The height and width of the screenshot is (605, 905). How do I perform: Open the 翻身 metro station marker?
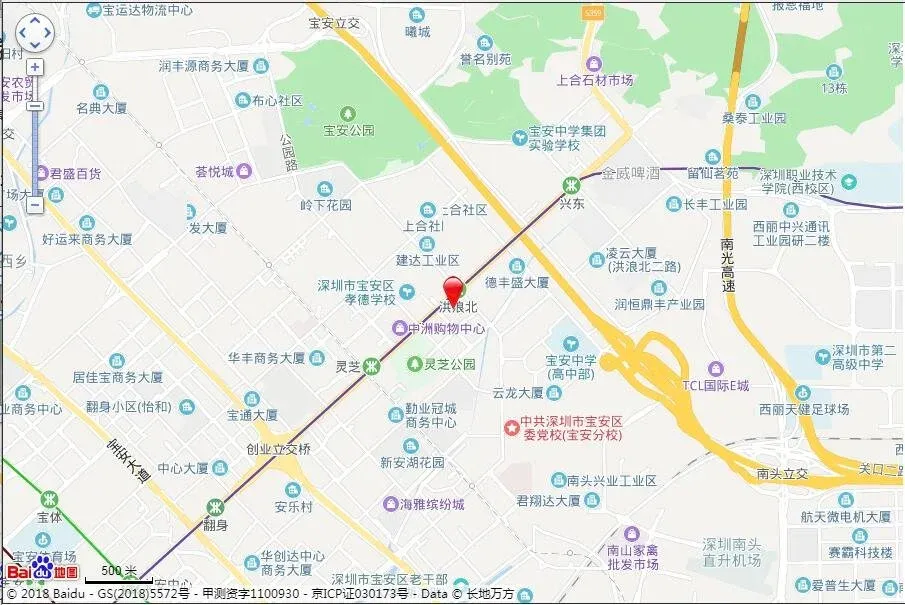pyautogui.click(x=215, y=507)
